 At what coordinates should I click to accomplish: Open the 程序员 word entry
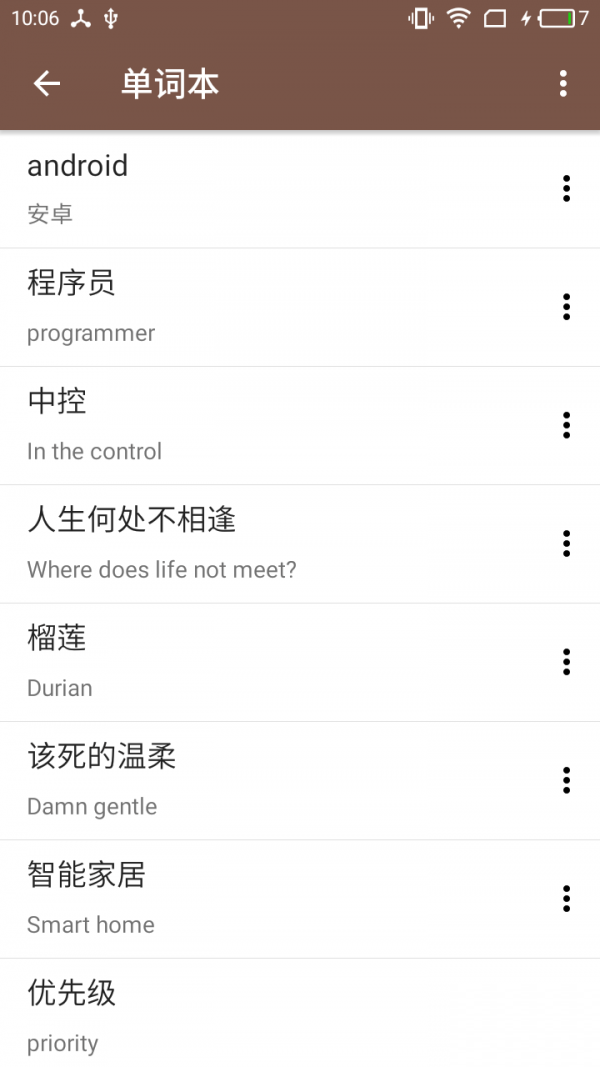click(270, 307)
